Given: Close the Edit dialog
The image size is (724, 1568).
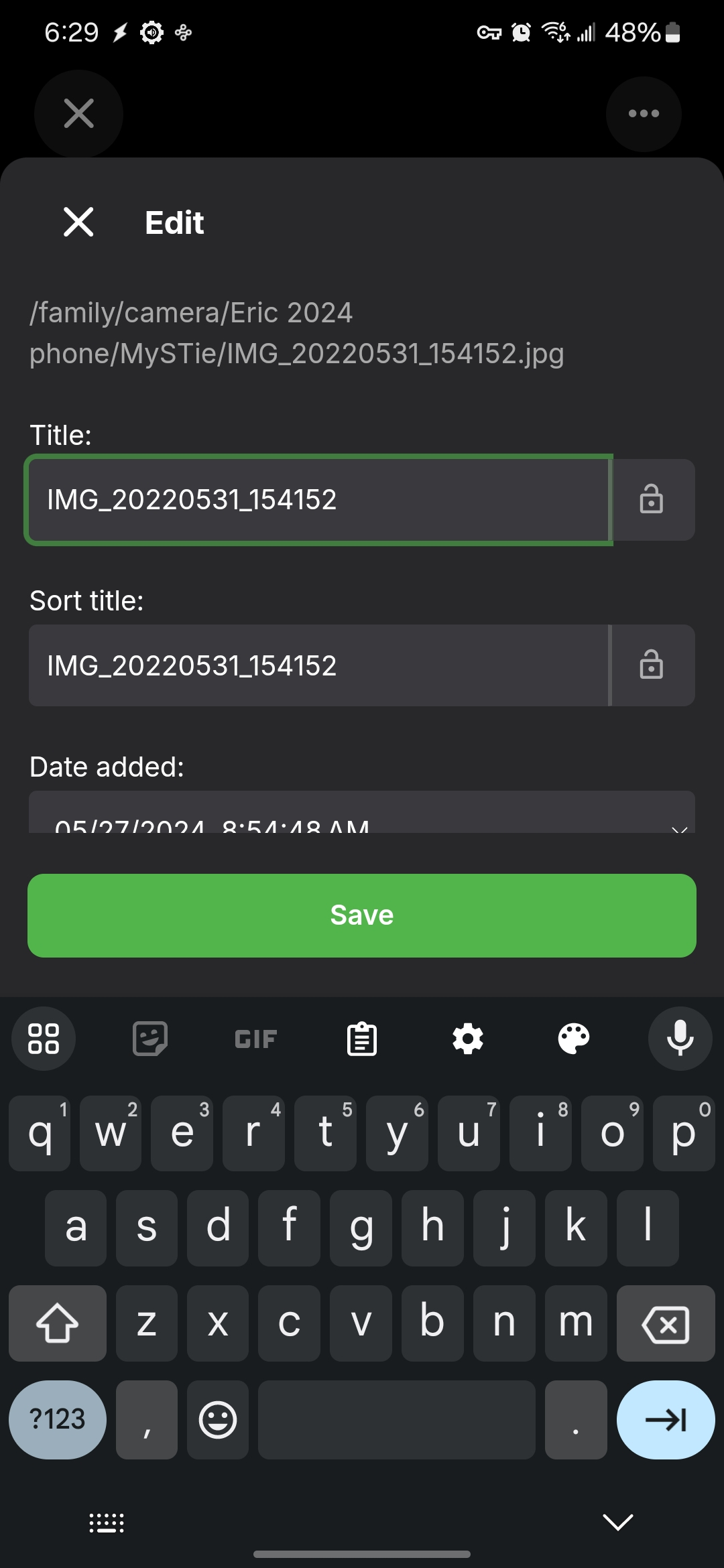Looking at the screenshot, I should pos(78,222).
